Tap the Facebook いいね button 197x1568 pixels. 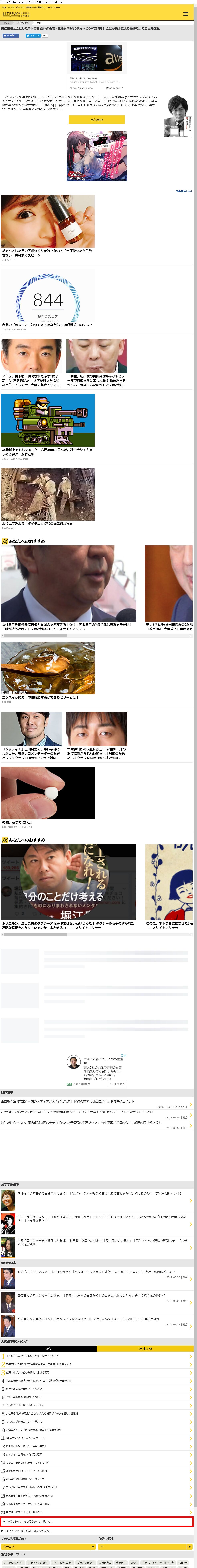pyautogui.click(x=10, y=35)
